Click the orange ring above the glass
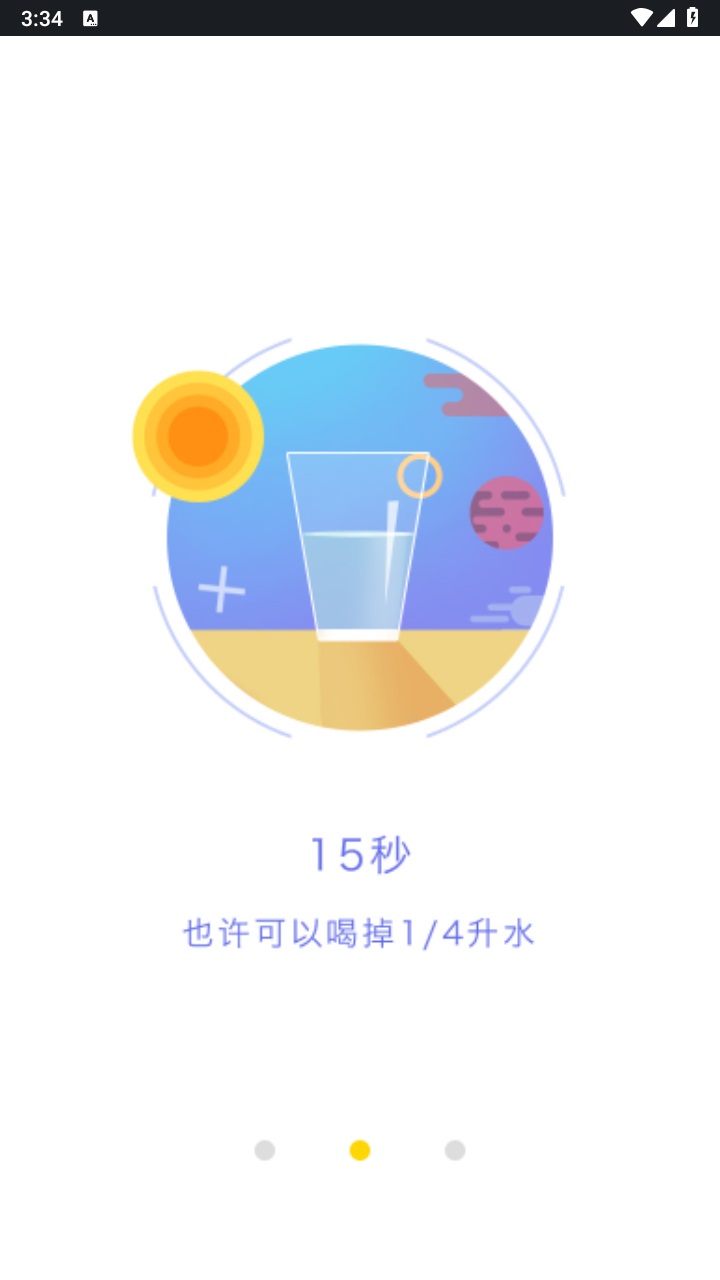This screenshot has height=1280, width=720. [419, 477]
